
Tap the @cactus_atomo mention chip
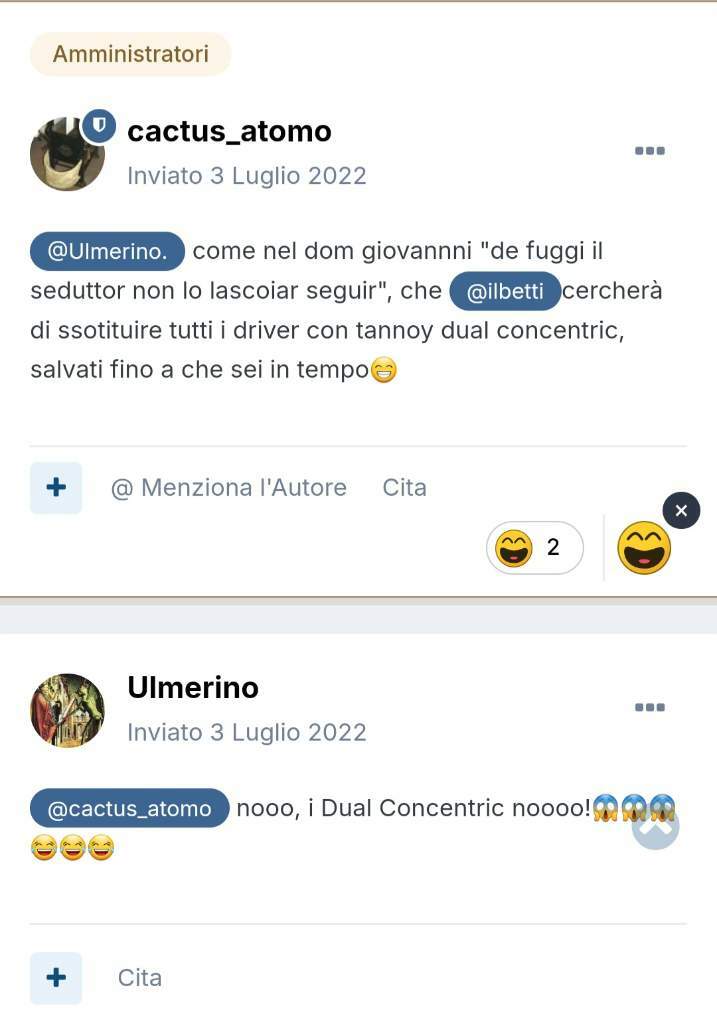click(130, 808)
